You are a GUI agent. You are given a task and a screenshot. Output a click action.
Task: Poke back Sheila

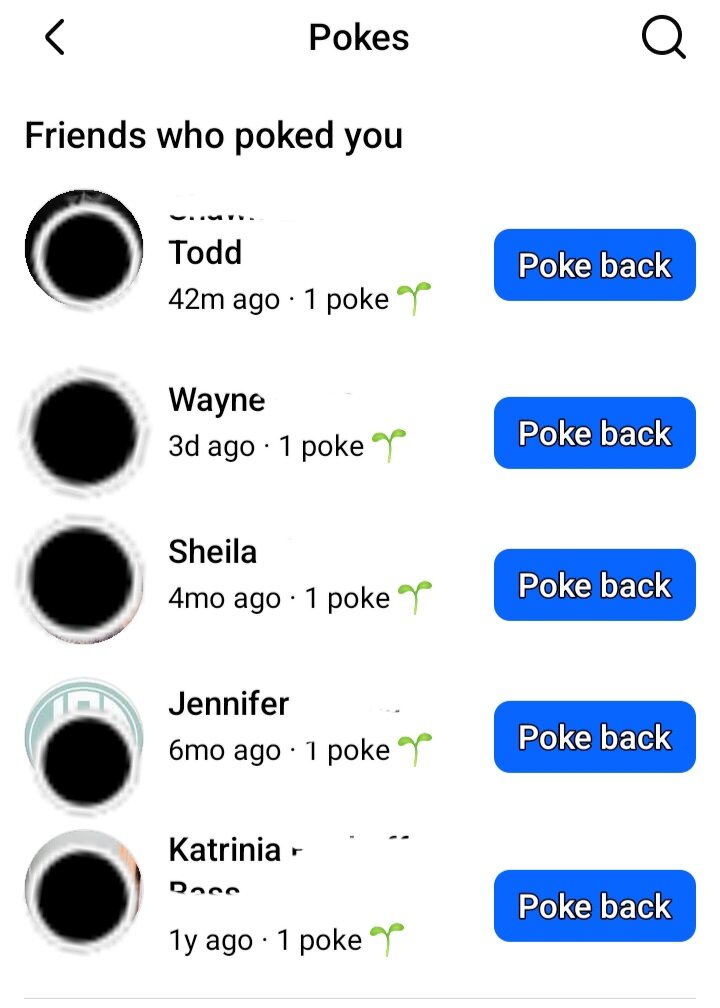[x=594, y=585]
